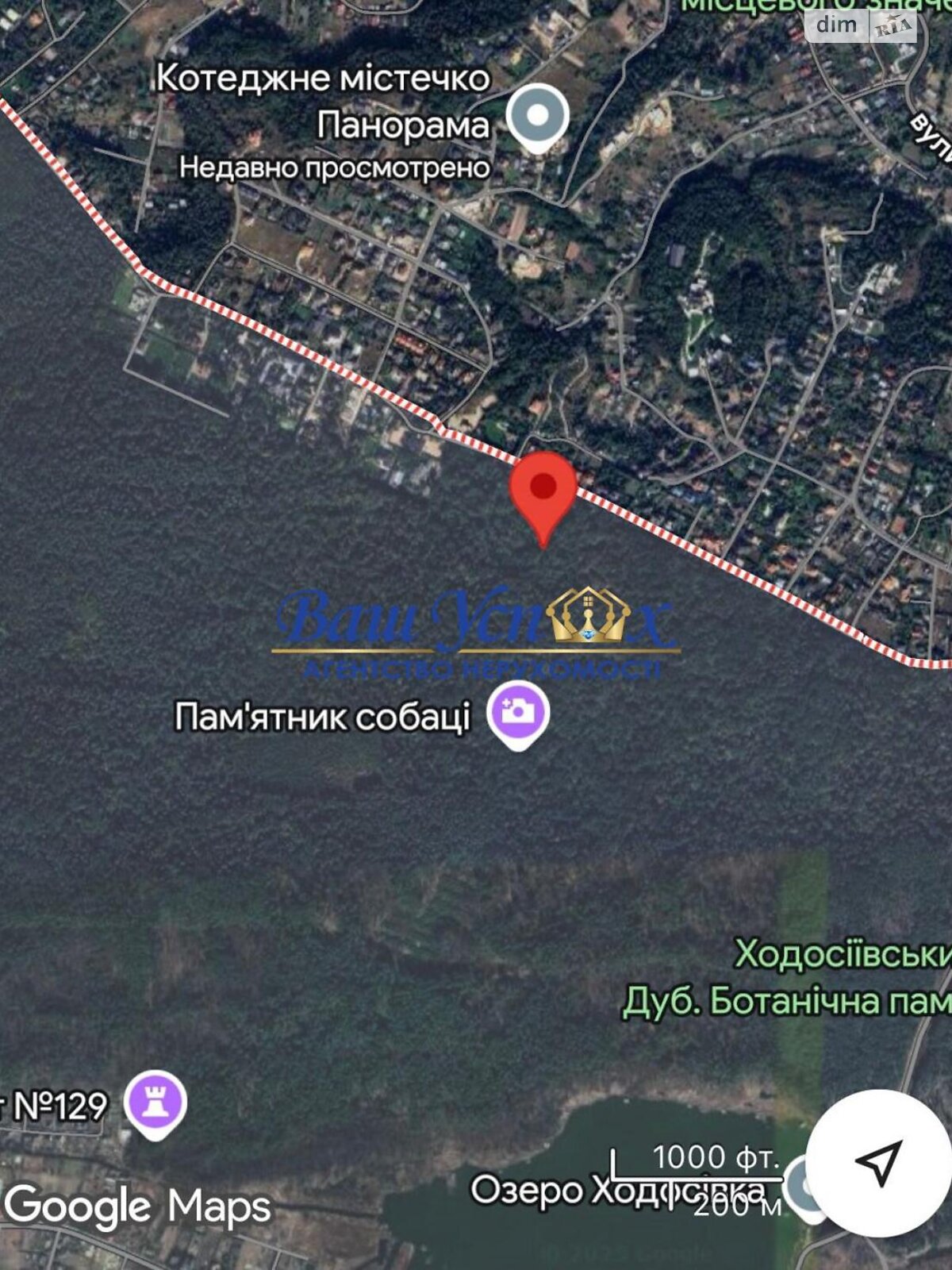Tap the location arrow floating button

[x=879, y=1162]
